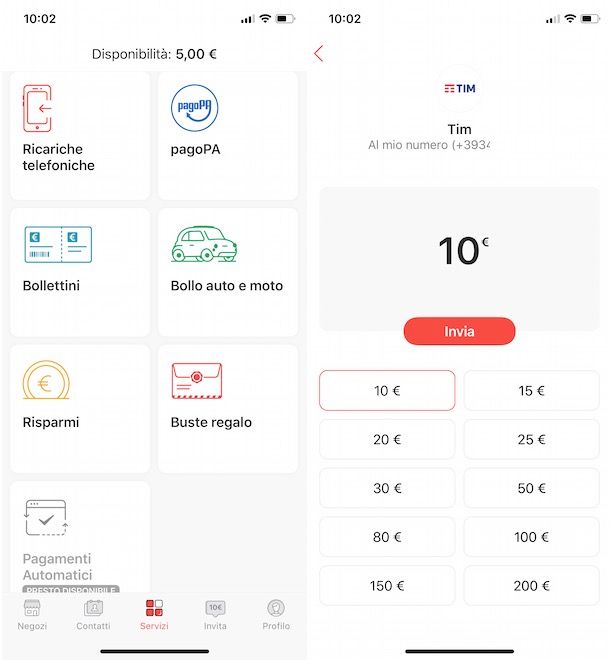Switch to the Contatti tab

93,615
